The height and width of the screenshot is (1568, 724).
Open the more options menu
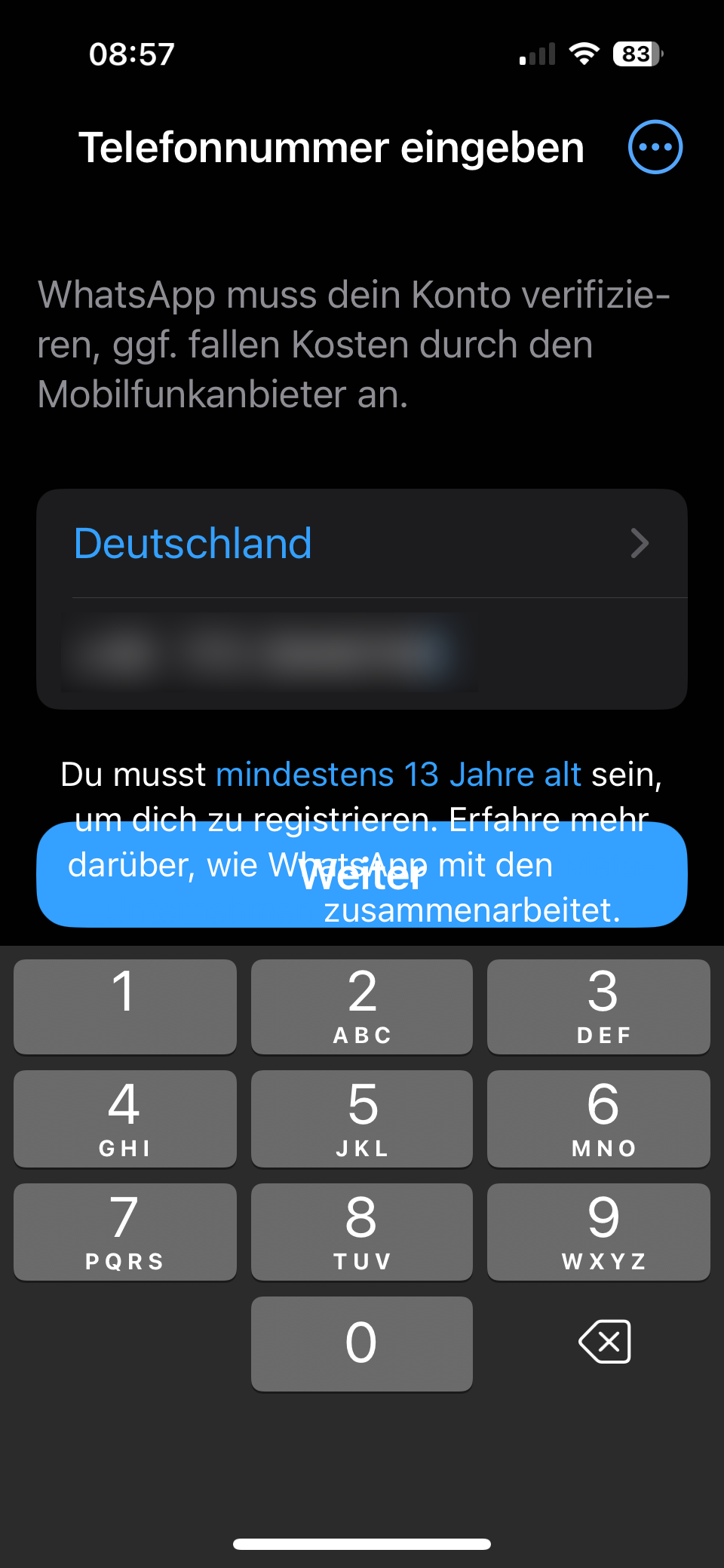(x=655, y=147)
